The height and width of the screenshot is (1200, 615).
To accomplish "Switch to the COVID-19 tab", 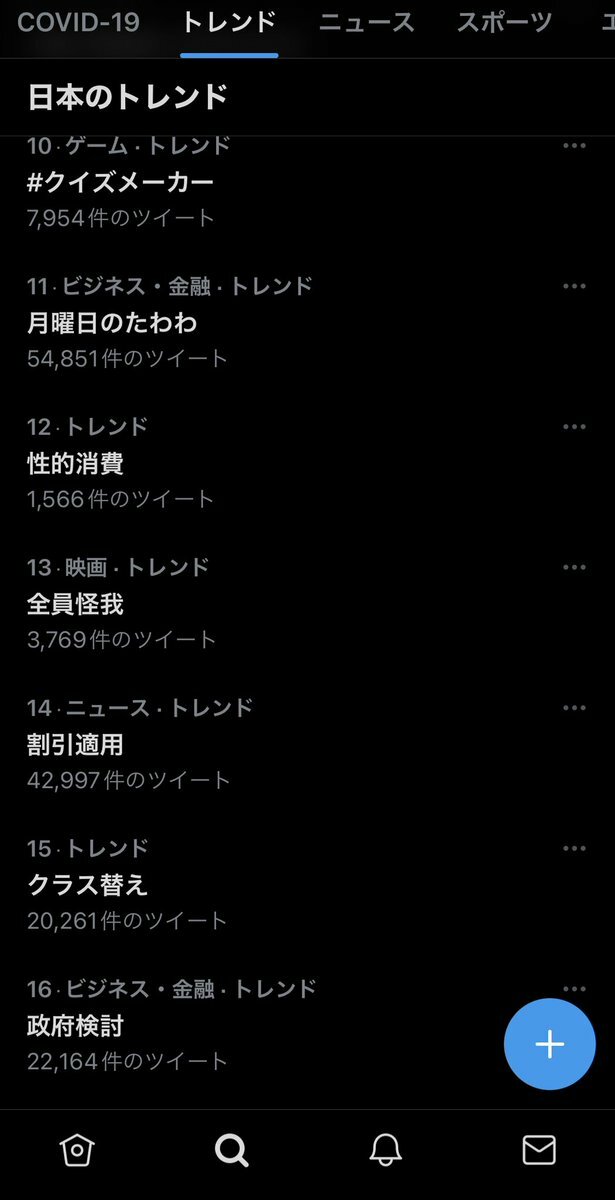I will click(x=78, y=22).
